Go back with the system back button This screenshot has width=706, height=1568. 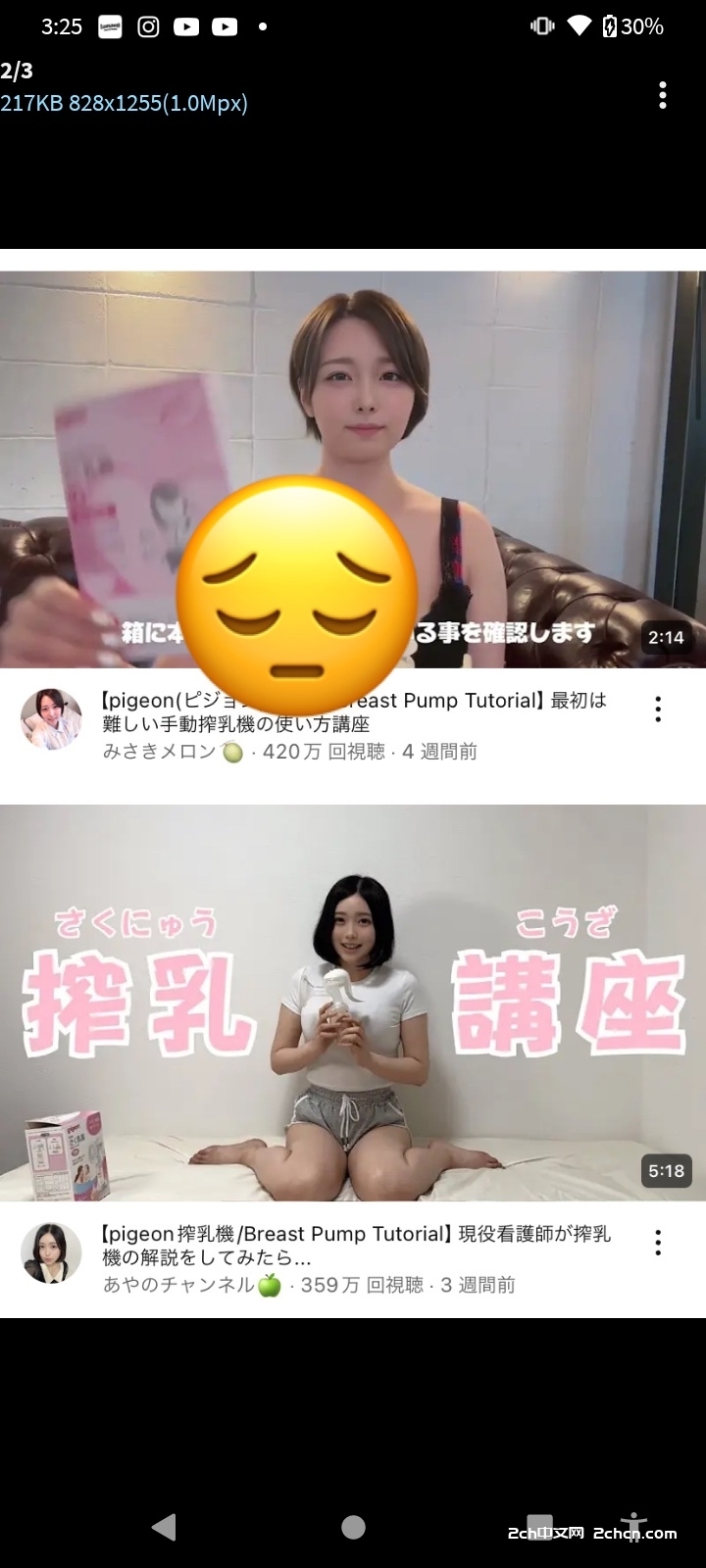click(164, 1526)
